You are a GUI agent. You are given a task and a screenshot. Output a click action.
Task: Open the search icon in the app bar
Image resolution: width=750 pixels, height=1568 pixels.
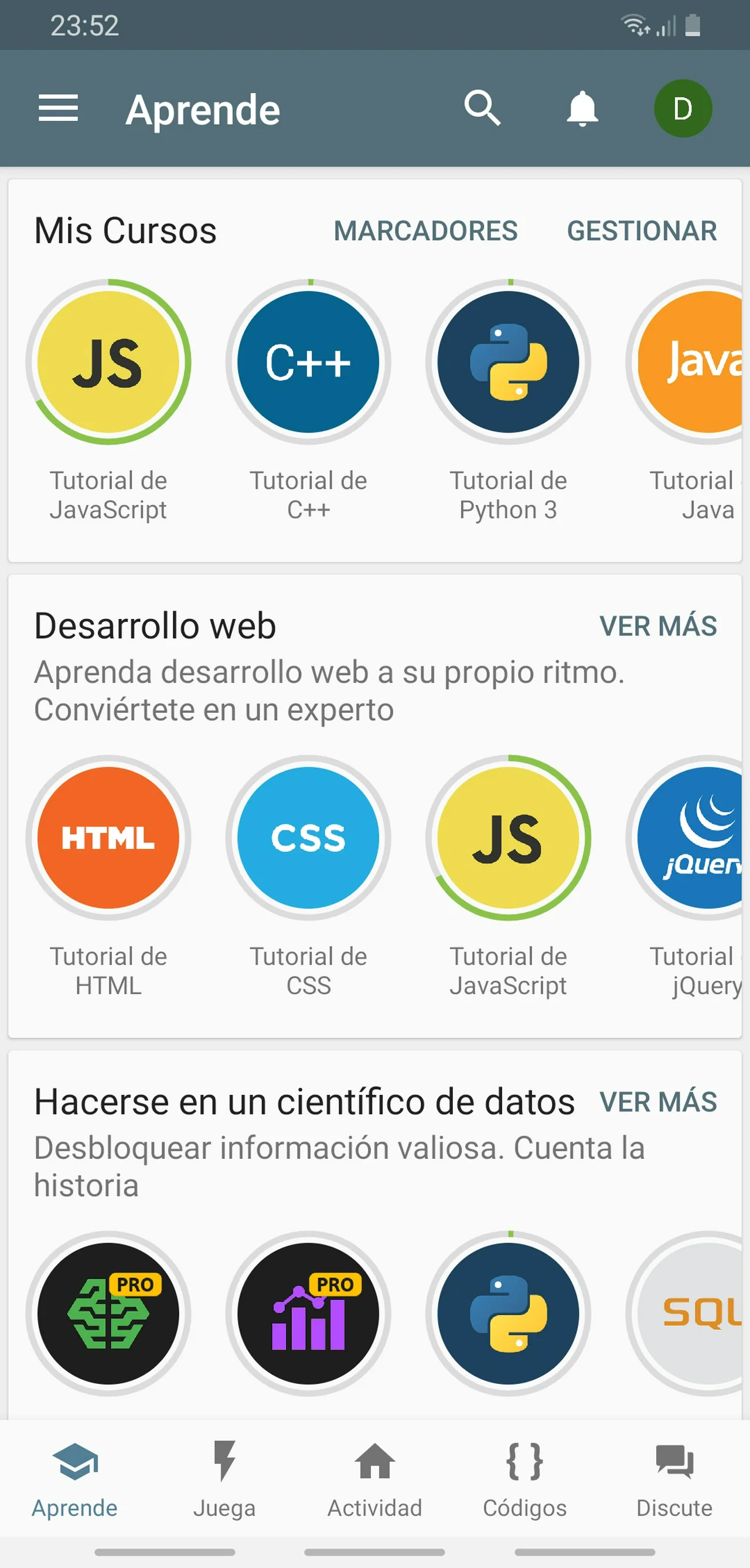482,108
